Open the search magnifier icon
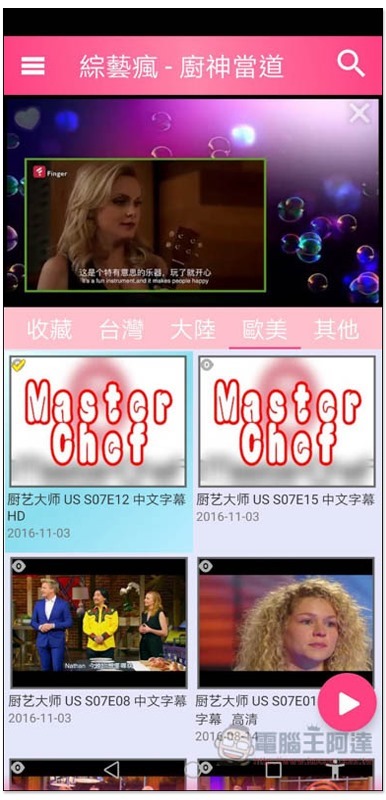 click(x=351, y=64)
